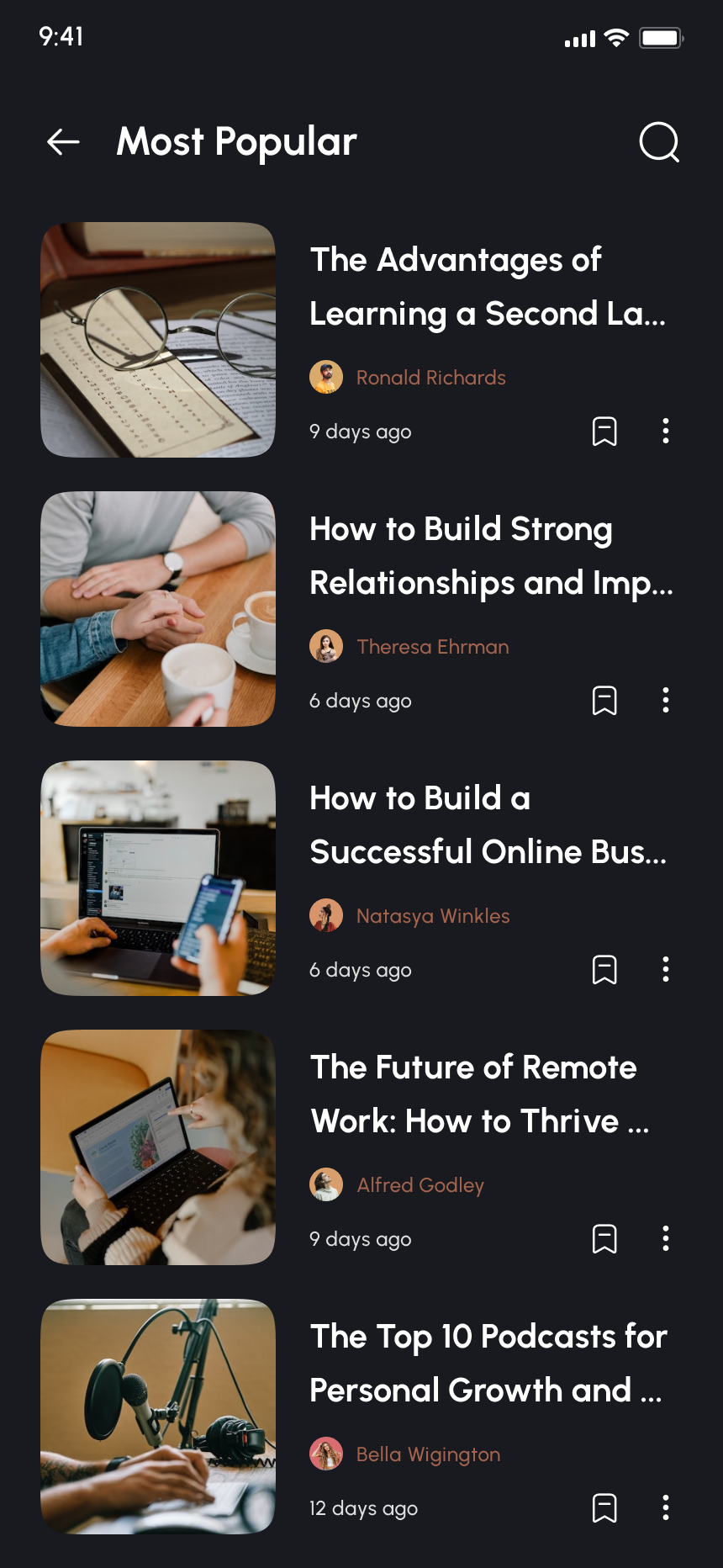Open more options for Alfred Godley's article
Screen dimensions: 723x1568
pyautogui.click(x=666, y=1239)
